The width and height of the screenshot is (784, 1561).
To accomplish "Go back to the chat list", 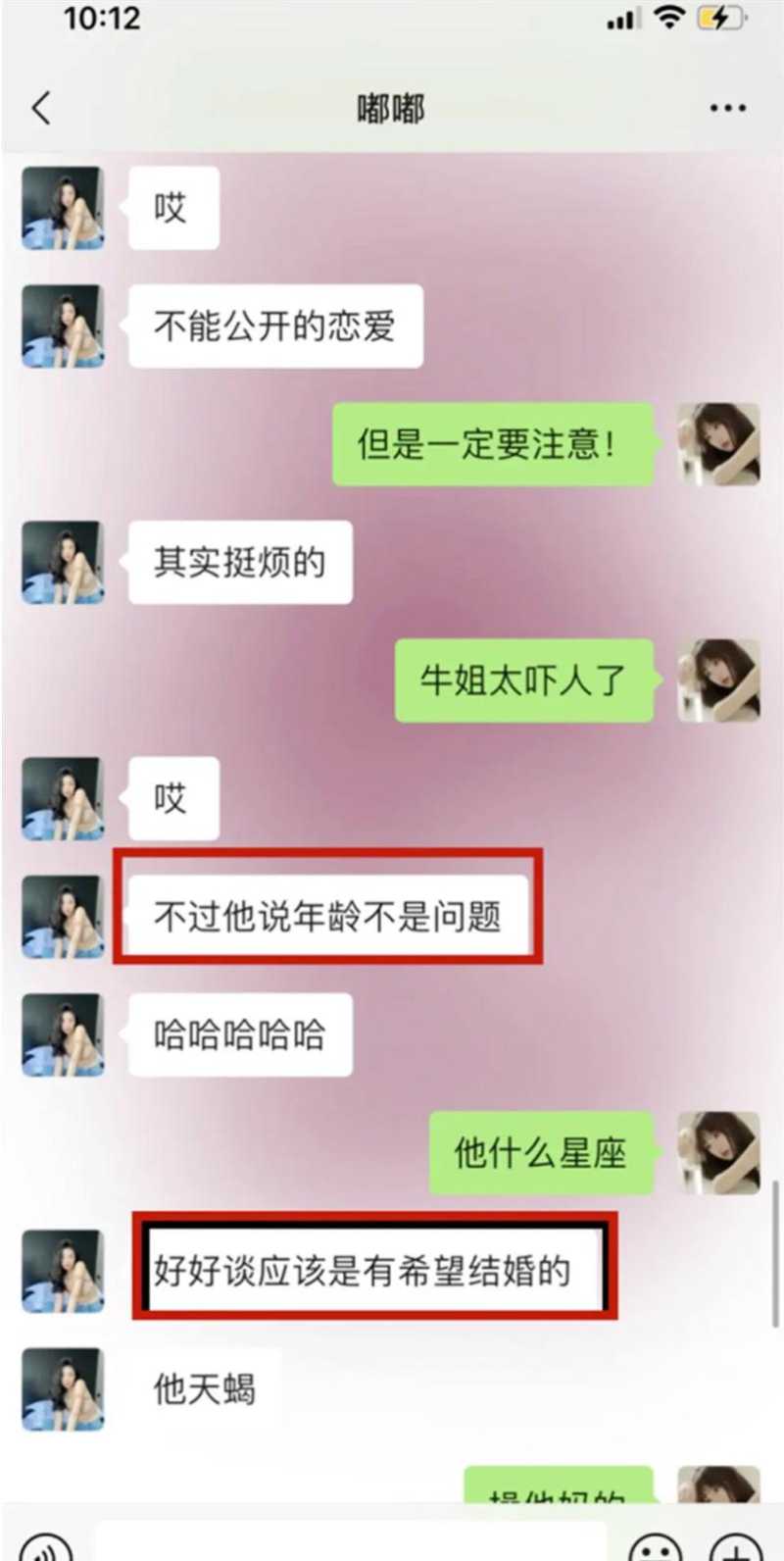I will coord(41,108).
